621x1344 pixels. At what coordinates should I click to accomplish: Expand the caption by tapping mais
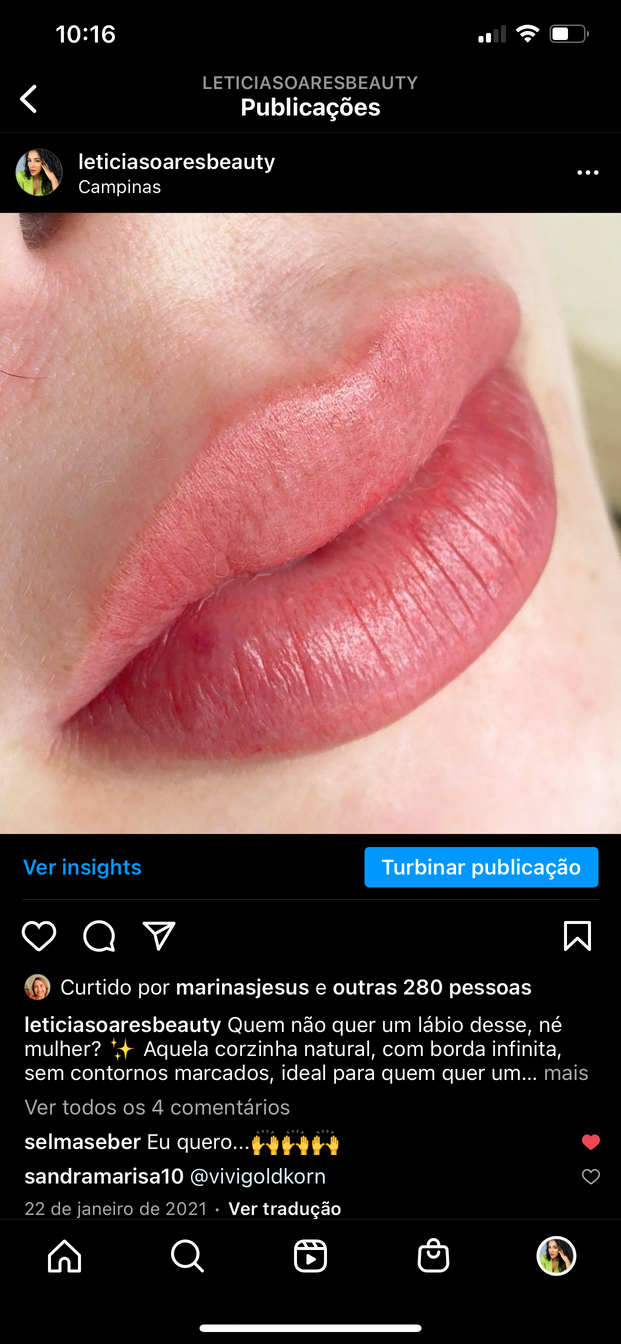pos(566,1073)
